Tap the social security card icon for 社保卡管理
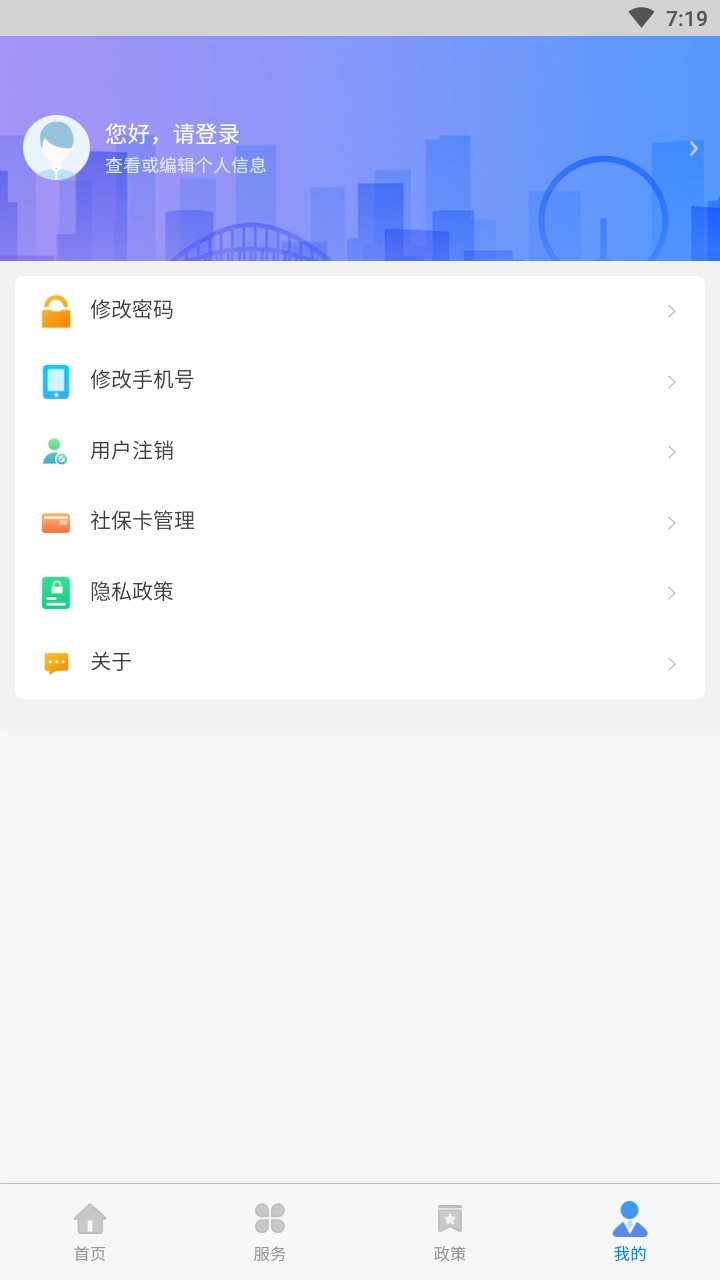This screenshot has width=720, height=1280. (55, 522)
